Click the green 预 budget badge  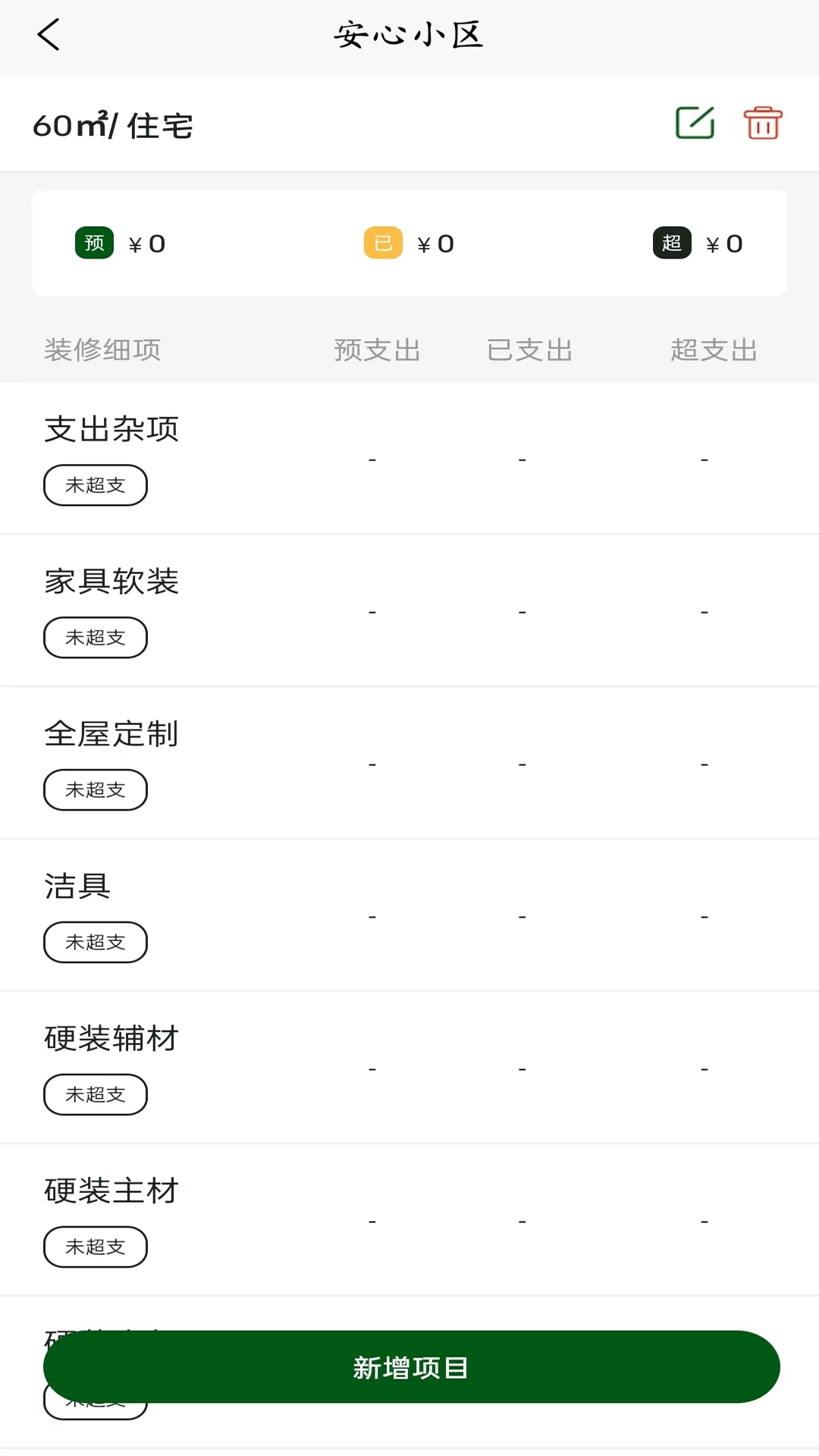[93, 243]
